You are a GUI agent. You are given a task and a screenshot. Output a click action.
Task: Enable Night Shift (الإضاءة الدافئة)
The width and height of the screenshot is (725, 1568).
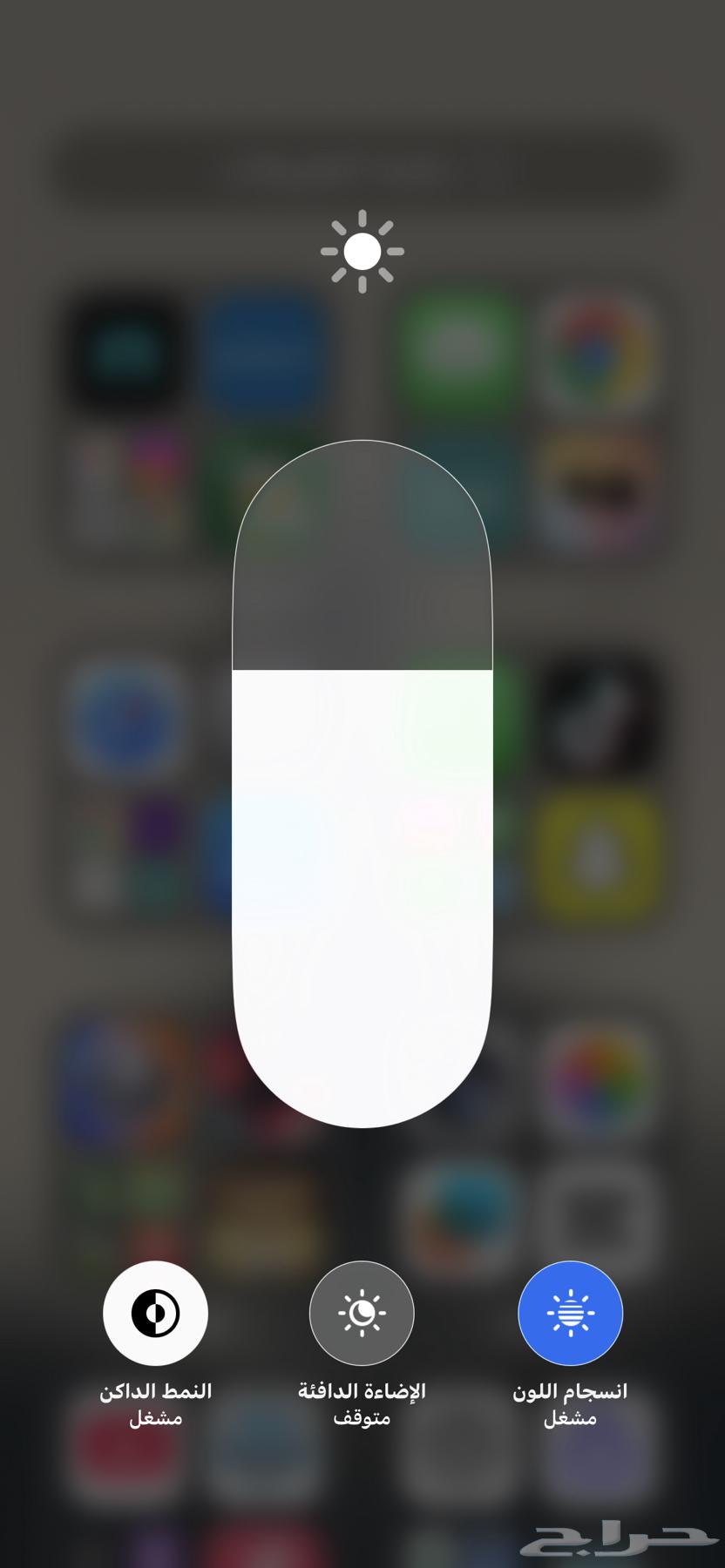(362, 1313)
